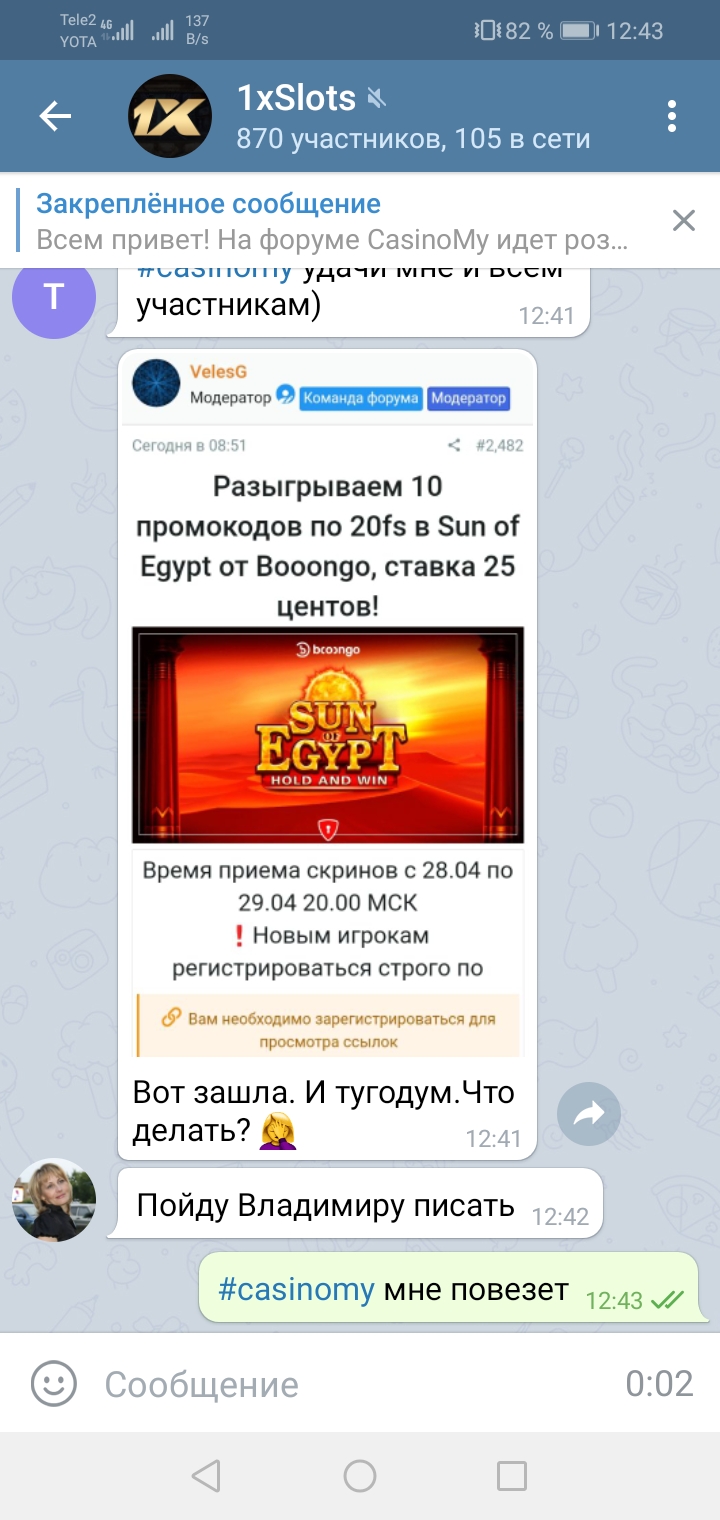The width and height of the screenshot is (720, 1520).
Task: View profile of the blonde-haired sender avatar
Action: coord(54,1200)
